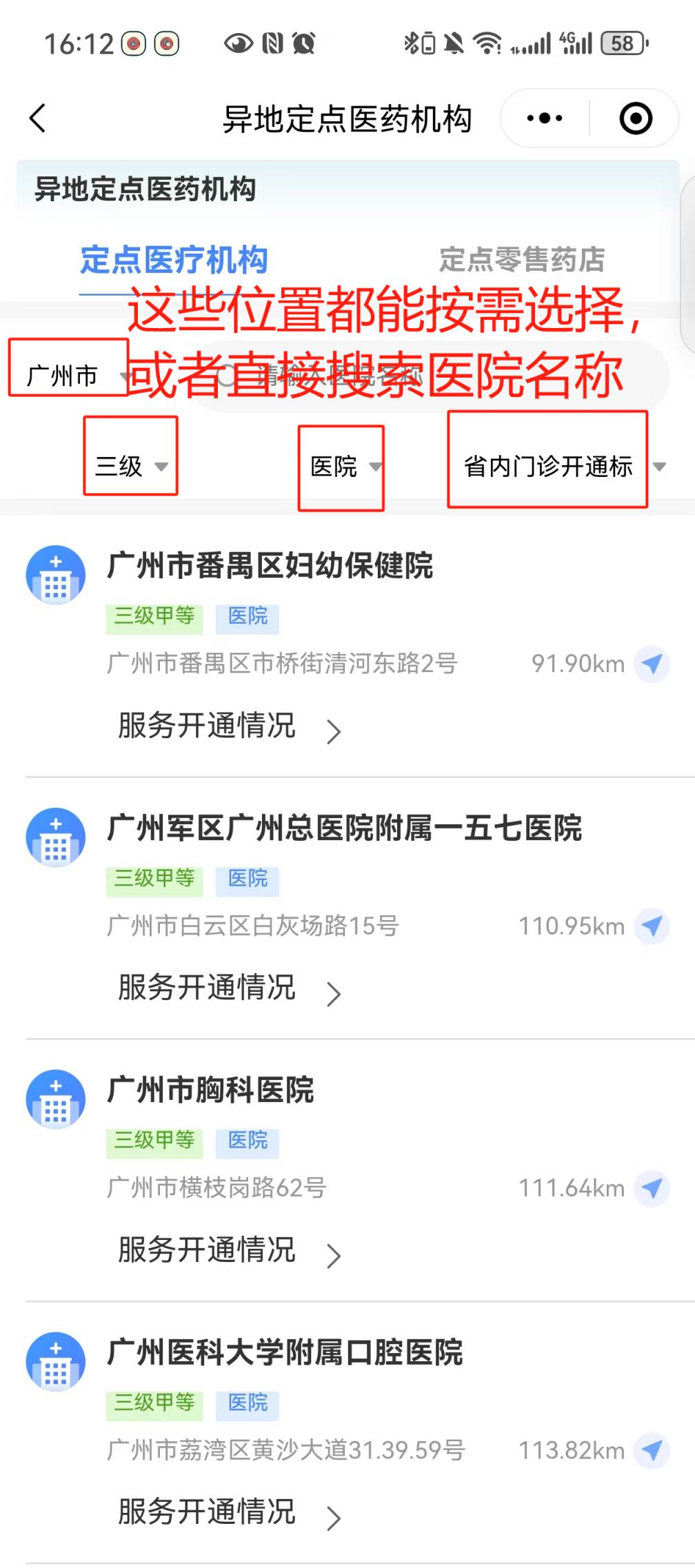Screen dimensions: 695x1568
Task: Open 广州市胸科医院 entry
Action: pos(211,1090)
